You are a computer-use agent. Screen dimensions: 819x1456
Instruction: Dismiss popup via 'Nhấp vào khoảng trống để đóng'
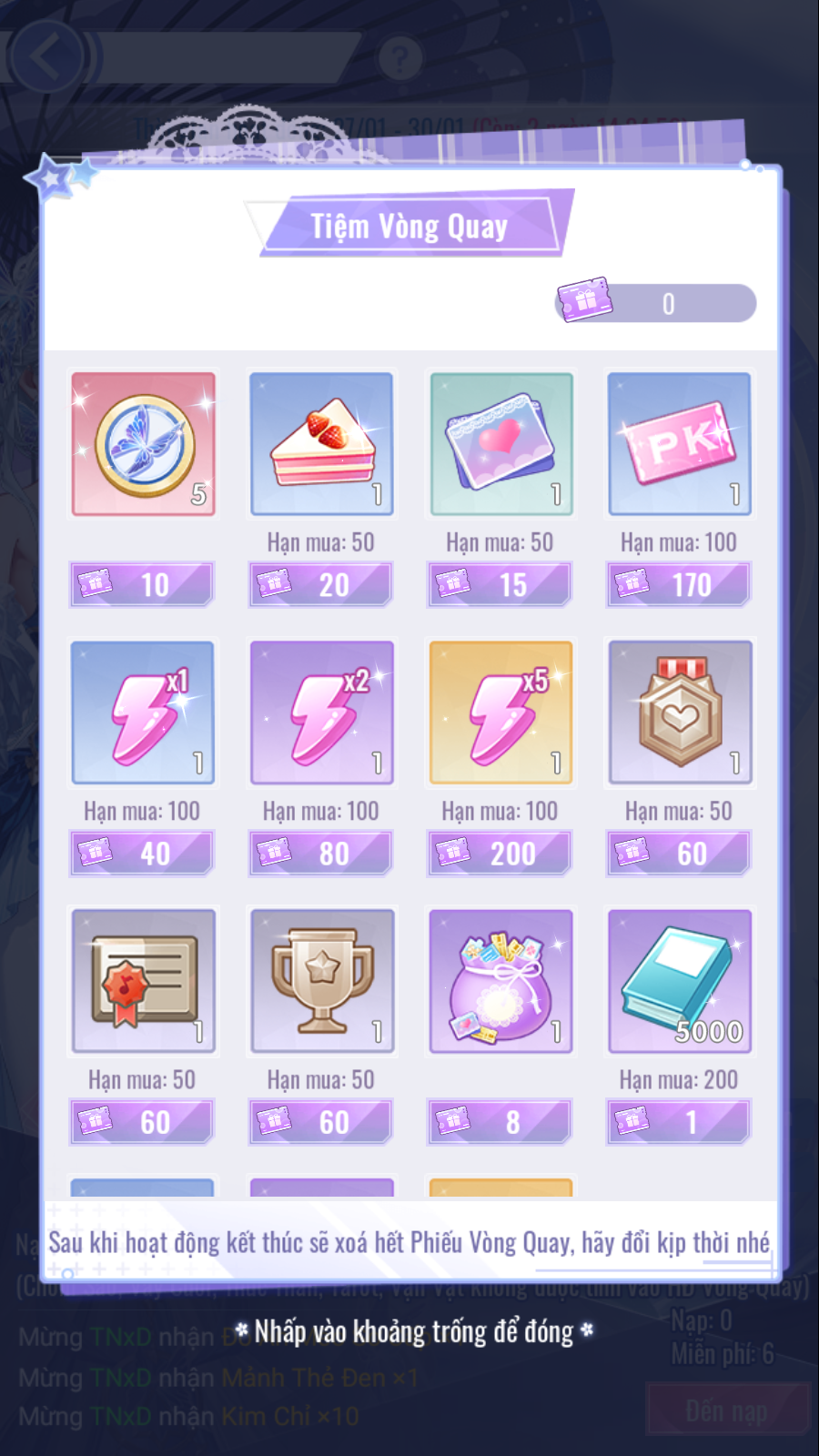pos(414,1332)
